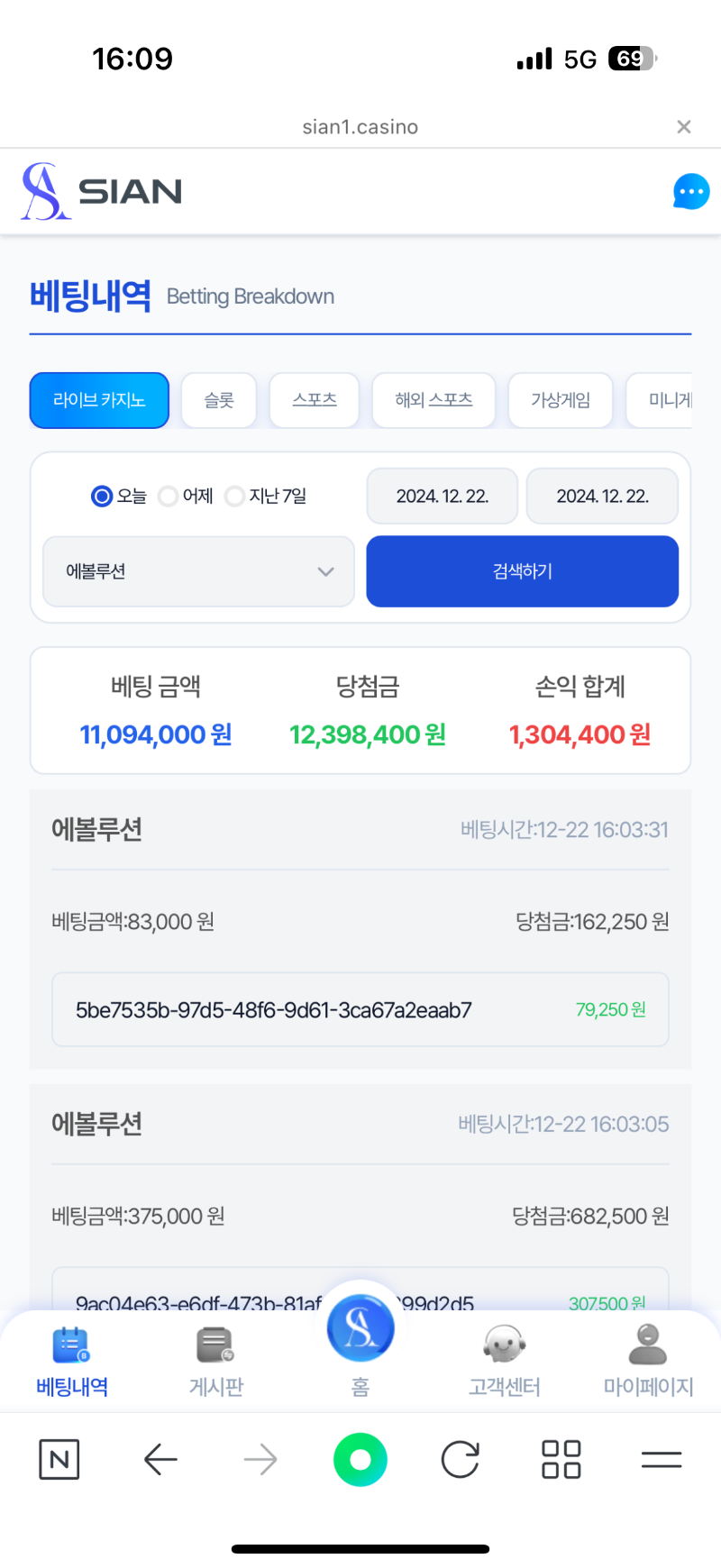
Task: Open 고객센터 customer support tab
Action: [505, 1361]
